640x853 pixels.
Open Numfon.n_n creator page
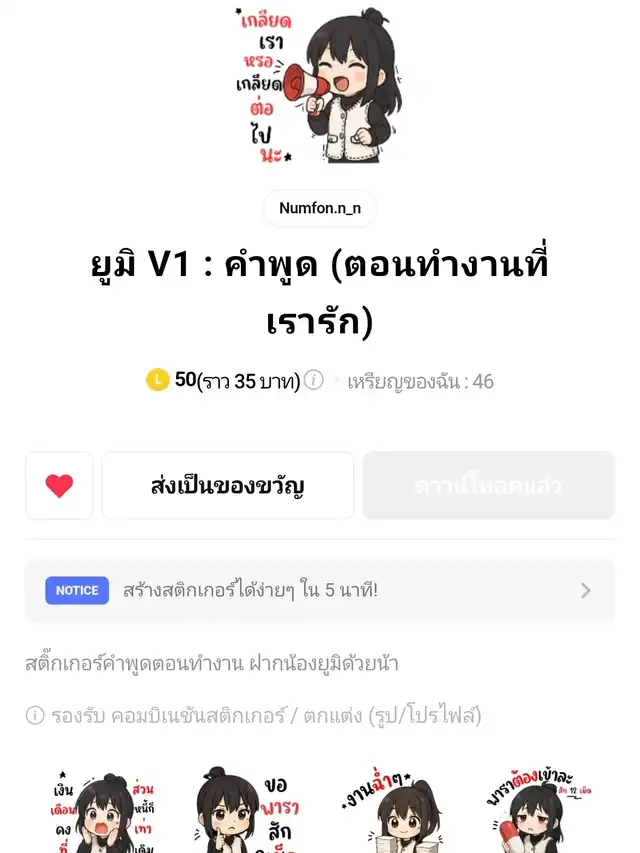[319, 209]
